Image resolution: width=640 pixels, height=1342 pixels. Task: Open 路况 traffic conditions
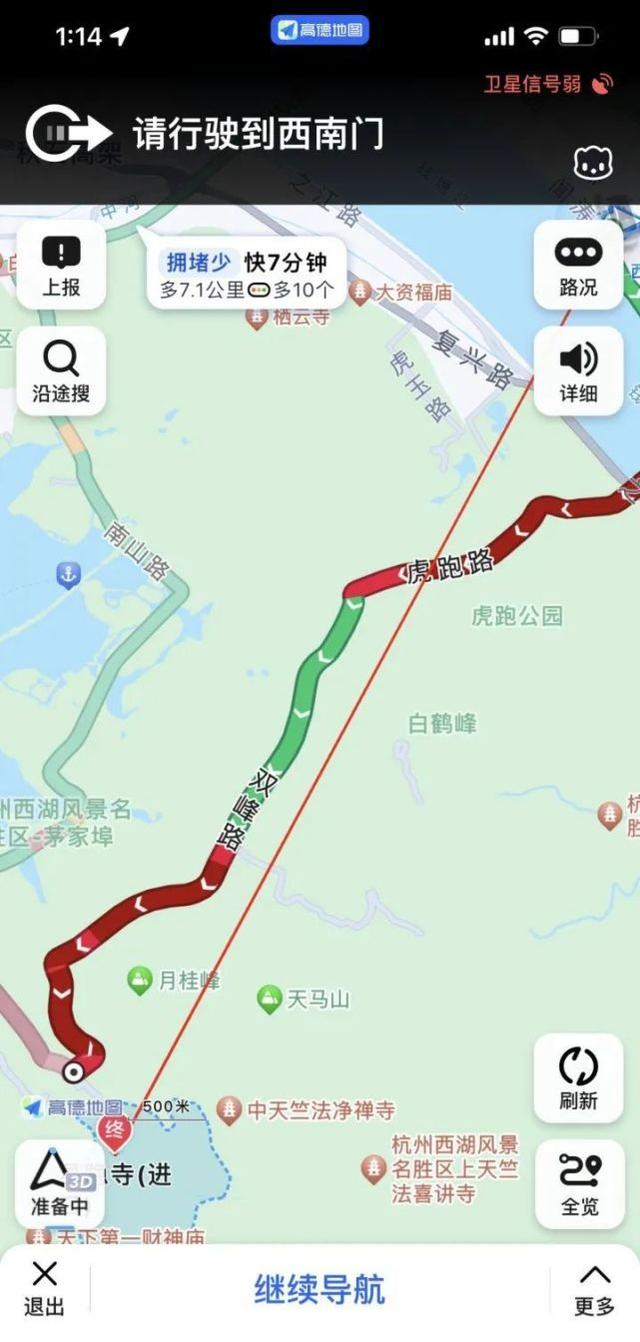coord(578,265)
